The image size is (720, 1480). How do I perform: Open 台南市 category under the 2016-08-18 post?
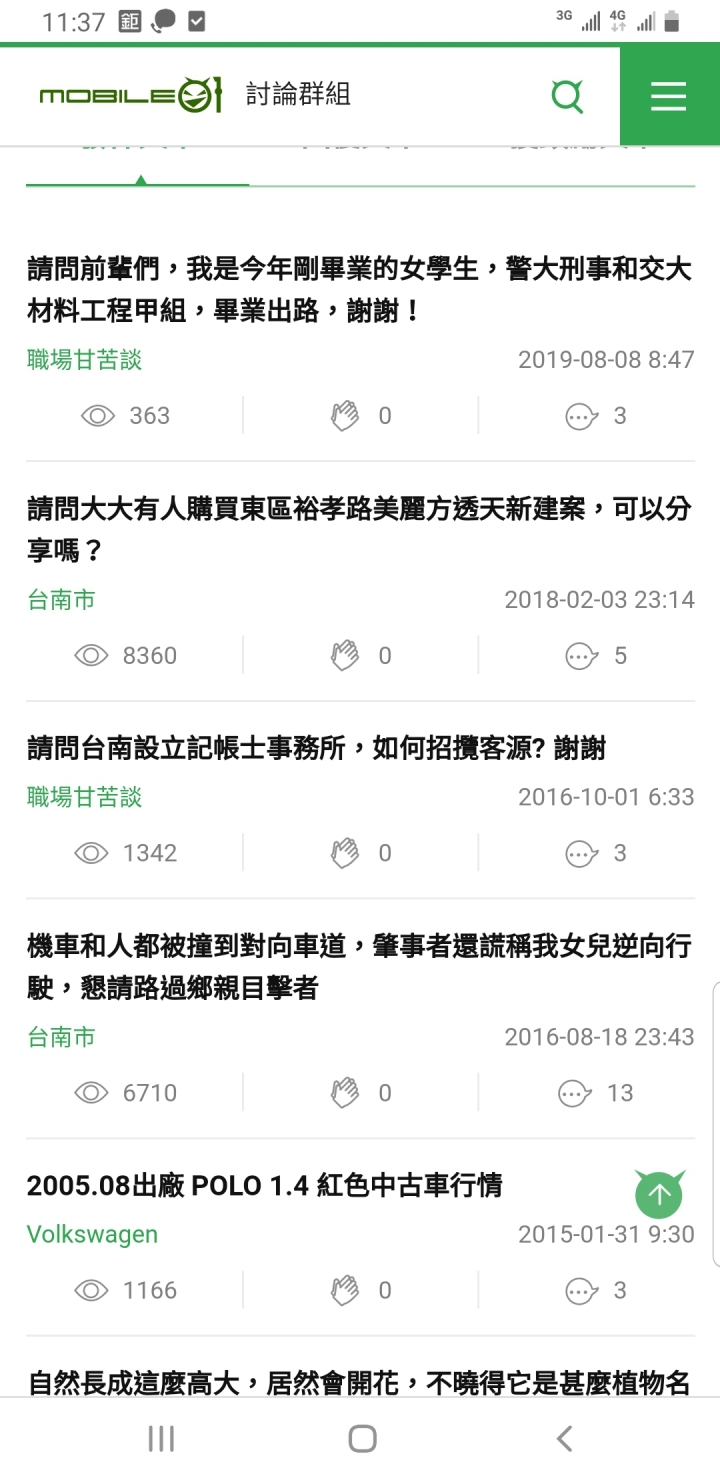[x=62, y=1037]
